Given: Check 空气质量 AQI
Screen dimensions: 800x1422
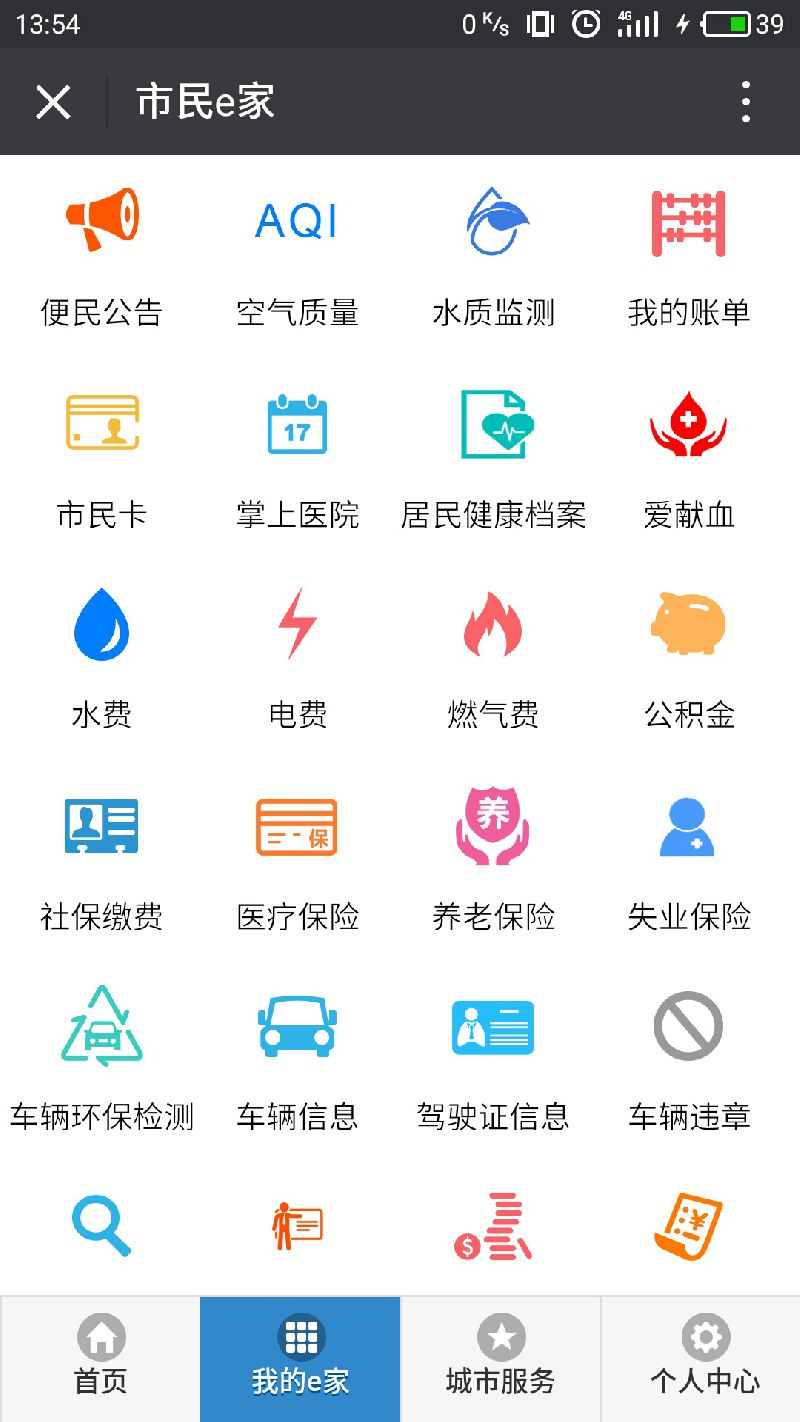Looking at the screenshot, I should point(297,258).
